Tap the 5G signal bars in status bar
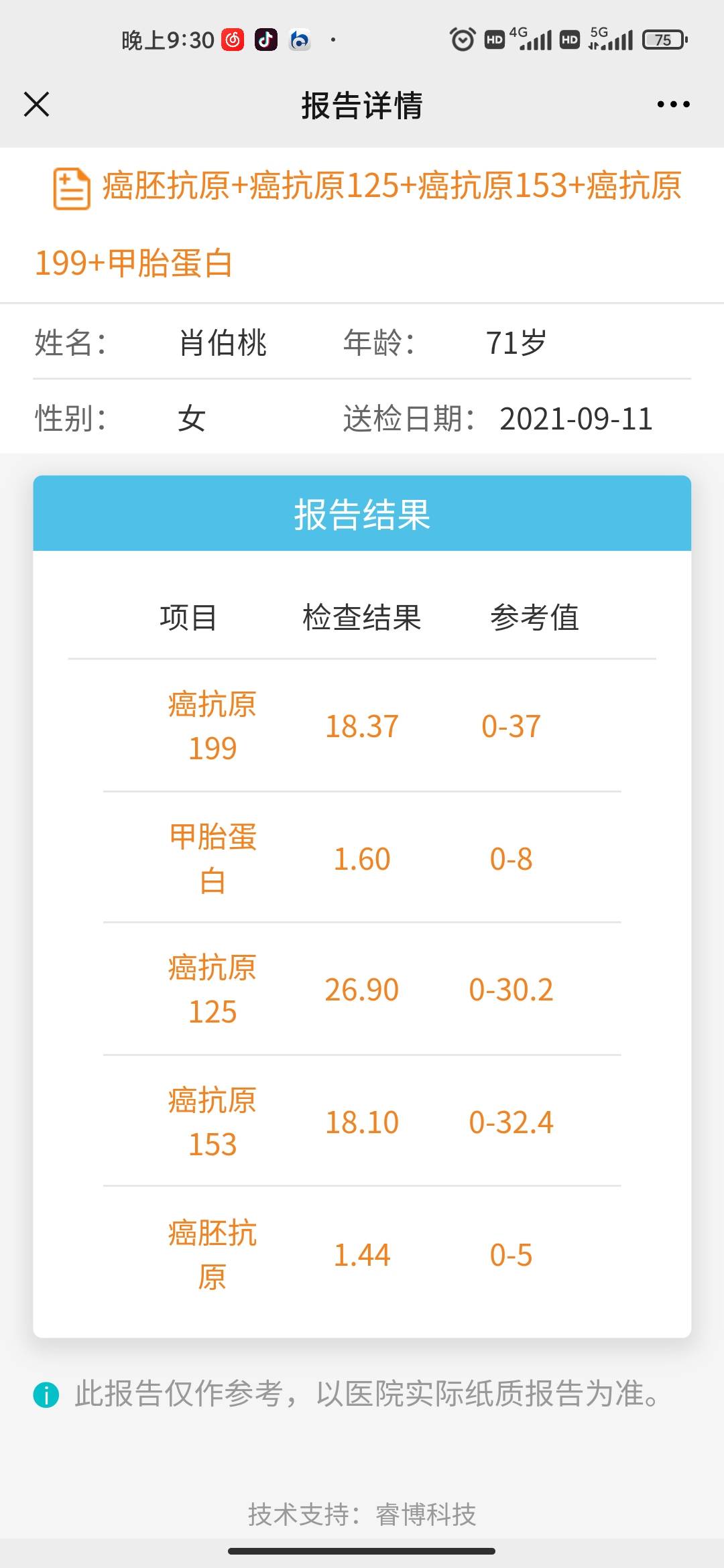The image size is (724, 1568). [x=615, y=40]
